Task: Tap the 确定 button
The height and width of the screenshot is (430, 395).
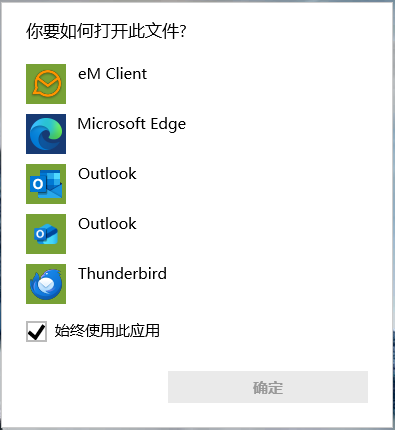Action: 268,387
